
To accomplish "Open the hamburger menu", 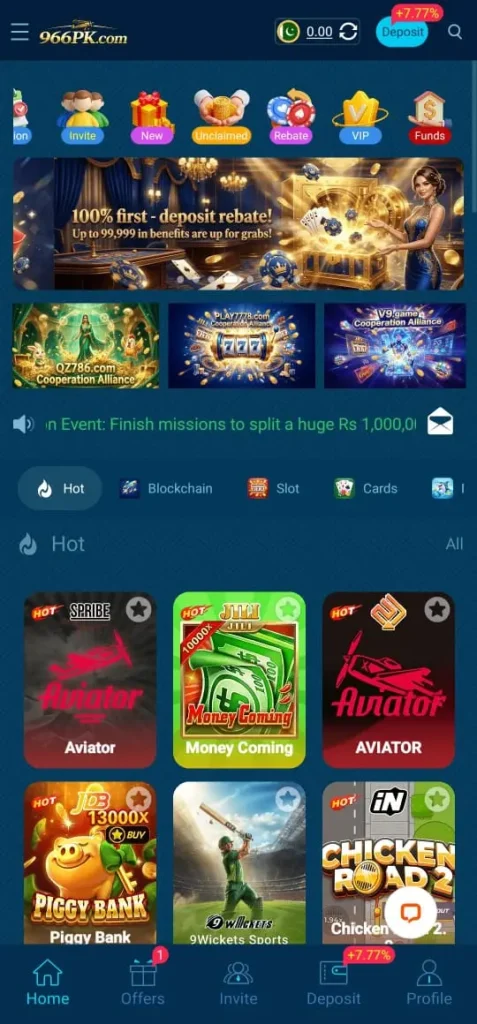I will [x=20, y=31].
